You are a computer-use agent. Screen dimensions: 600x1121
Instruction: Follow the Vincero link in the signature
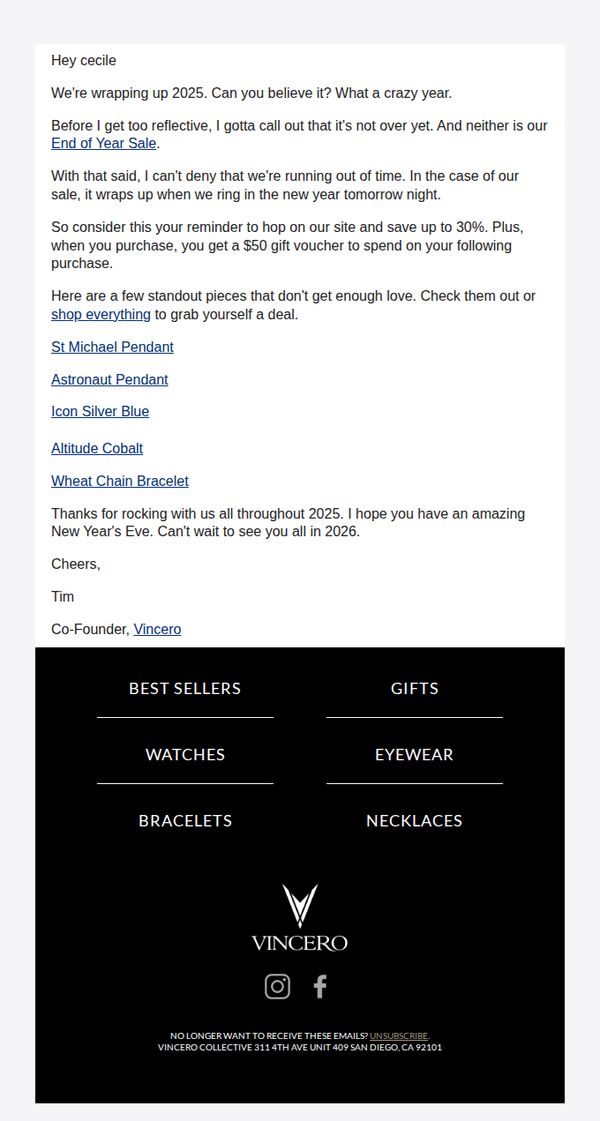(157, 630)
